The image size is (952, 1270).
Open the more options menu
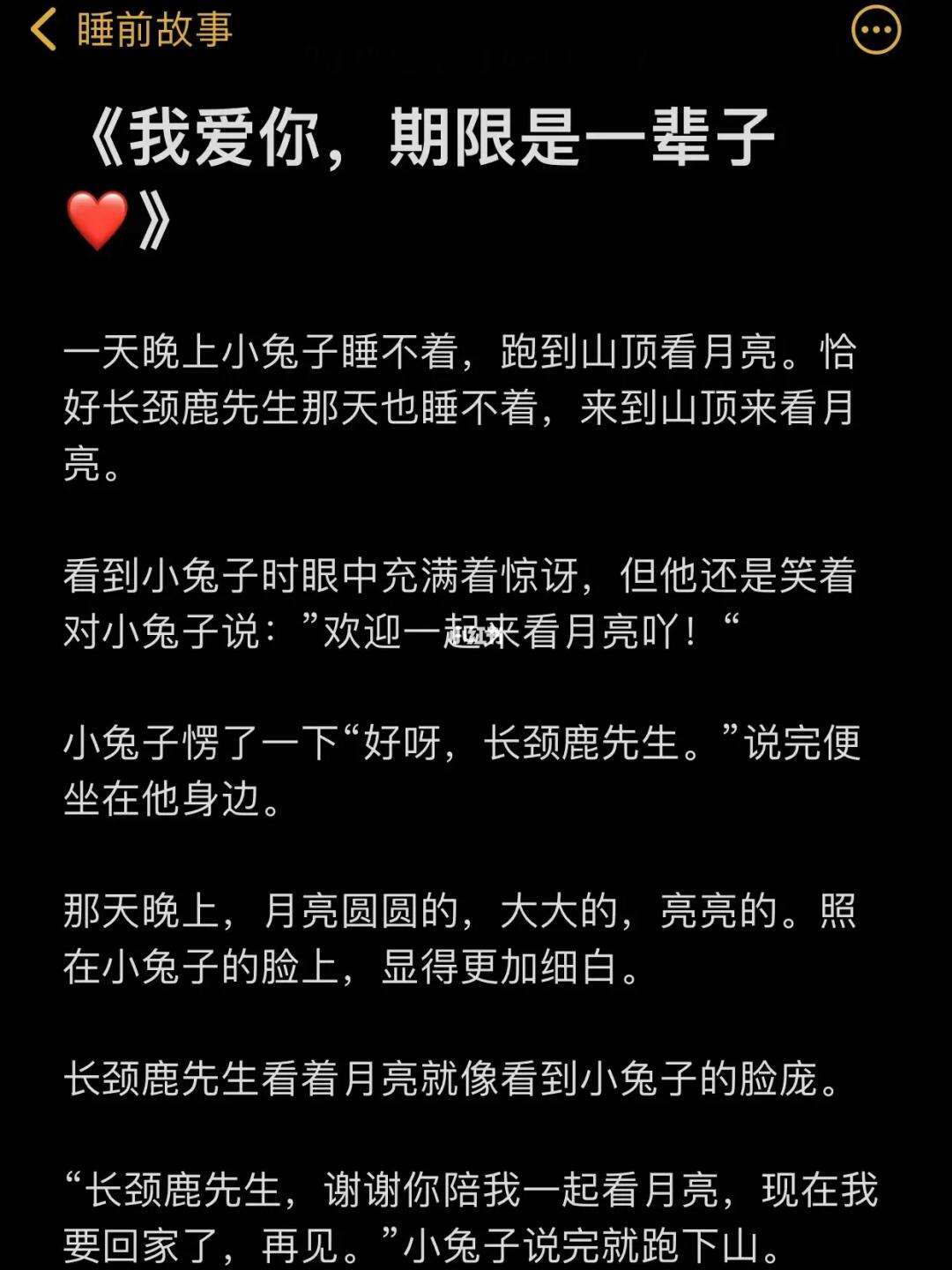click(x=875, y=30)
